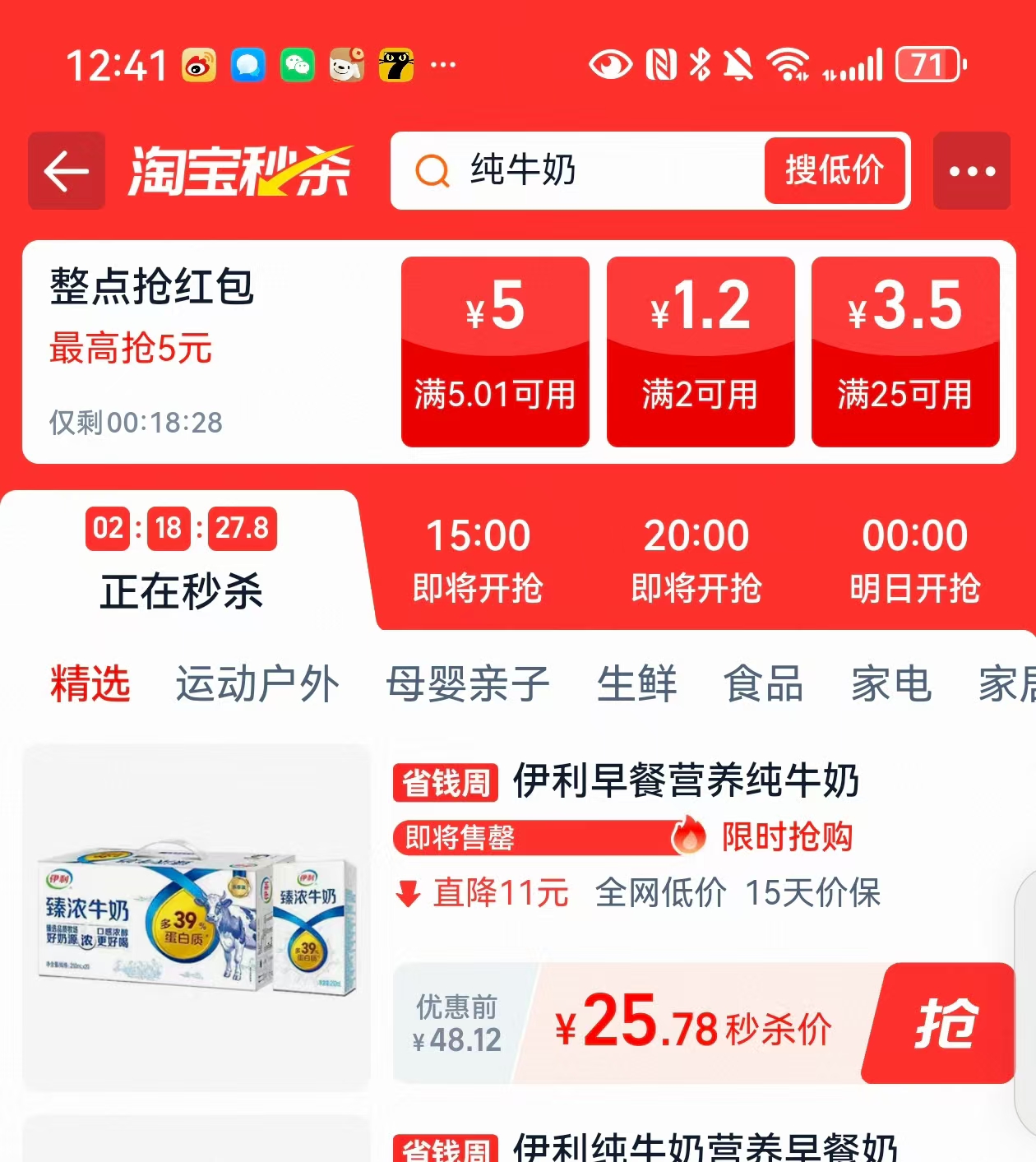Tap the back arrow to return

(66, 170)
